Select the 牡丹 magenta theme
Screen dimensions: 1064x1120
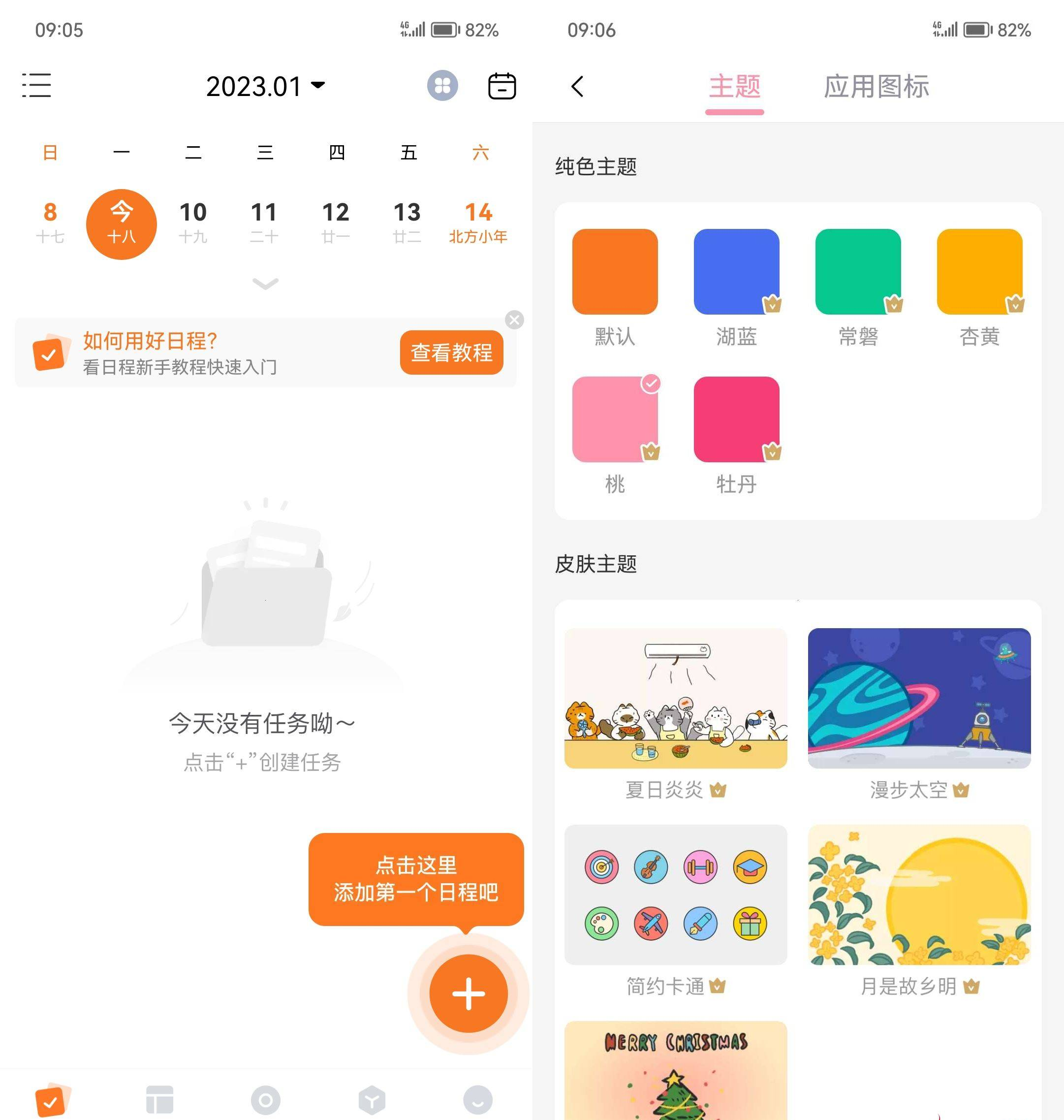tap(736, 419)
